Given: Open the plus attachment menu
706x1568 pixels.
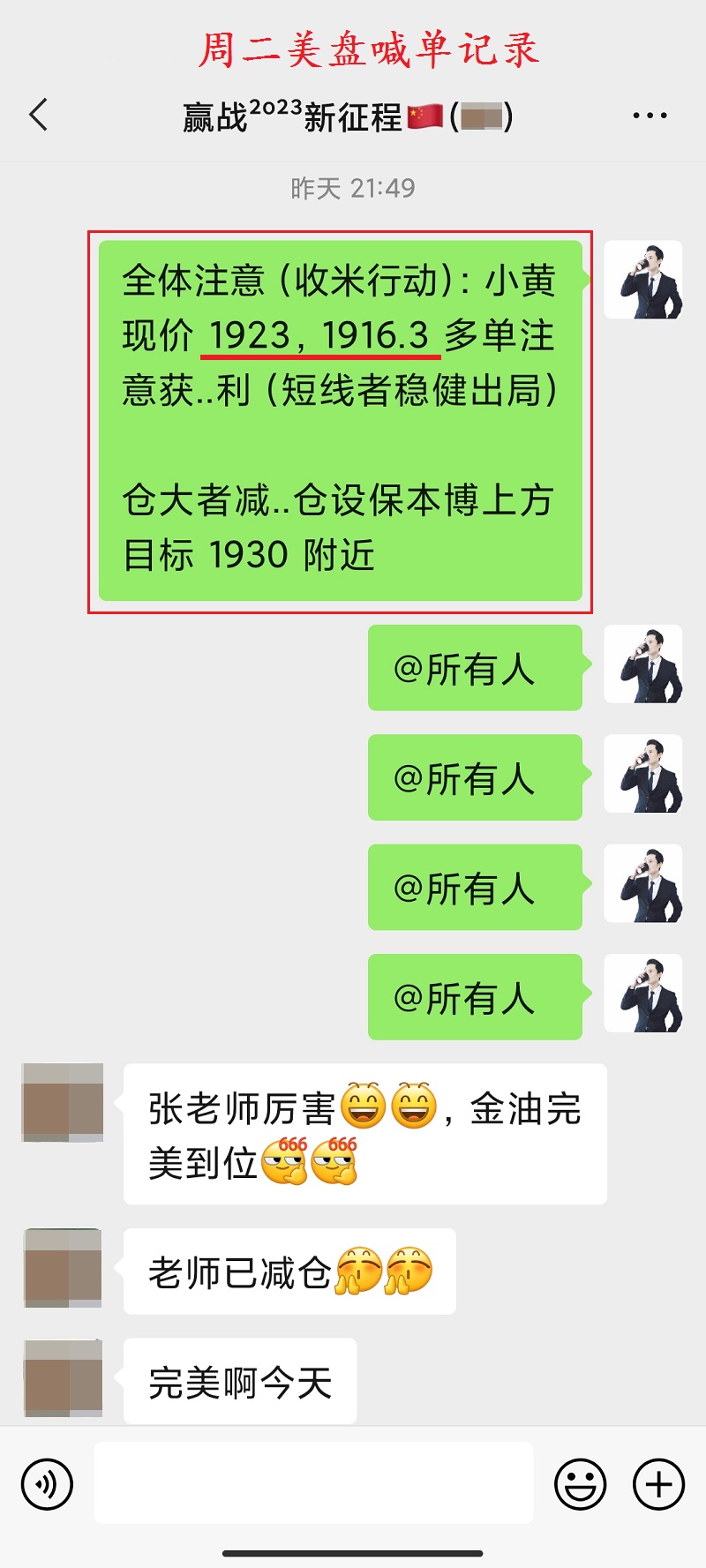Looking at the screenshot, I should coord(658,1484).
